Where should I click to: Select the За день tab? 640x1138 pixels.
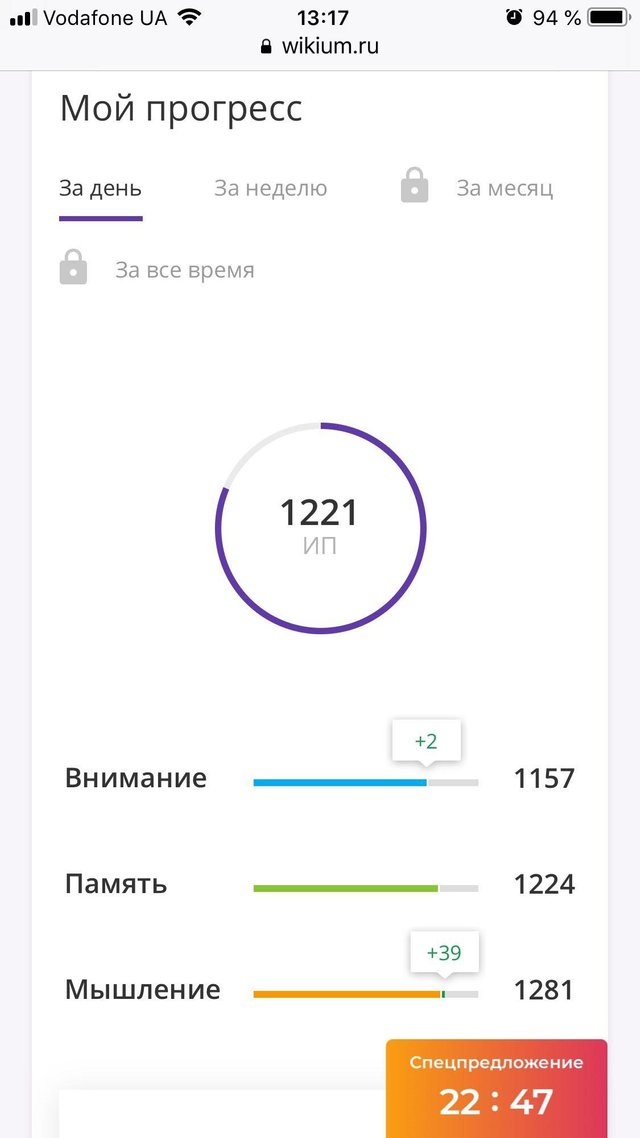100,189
